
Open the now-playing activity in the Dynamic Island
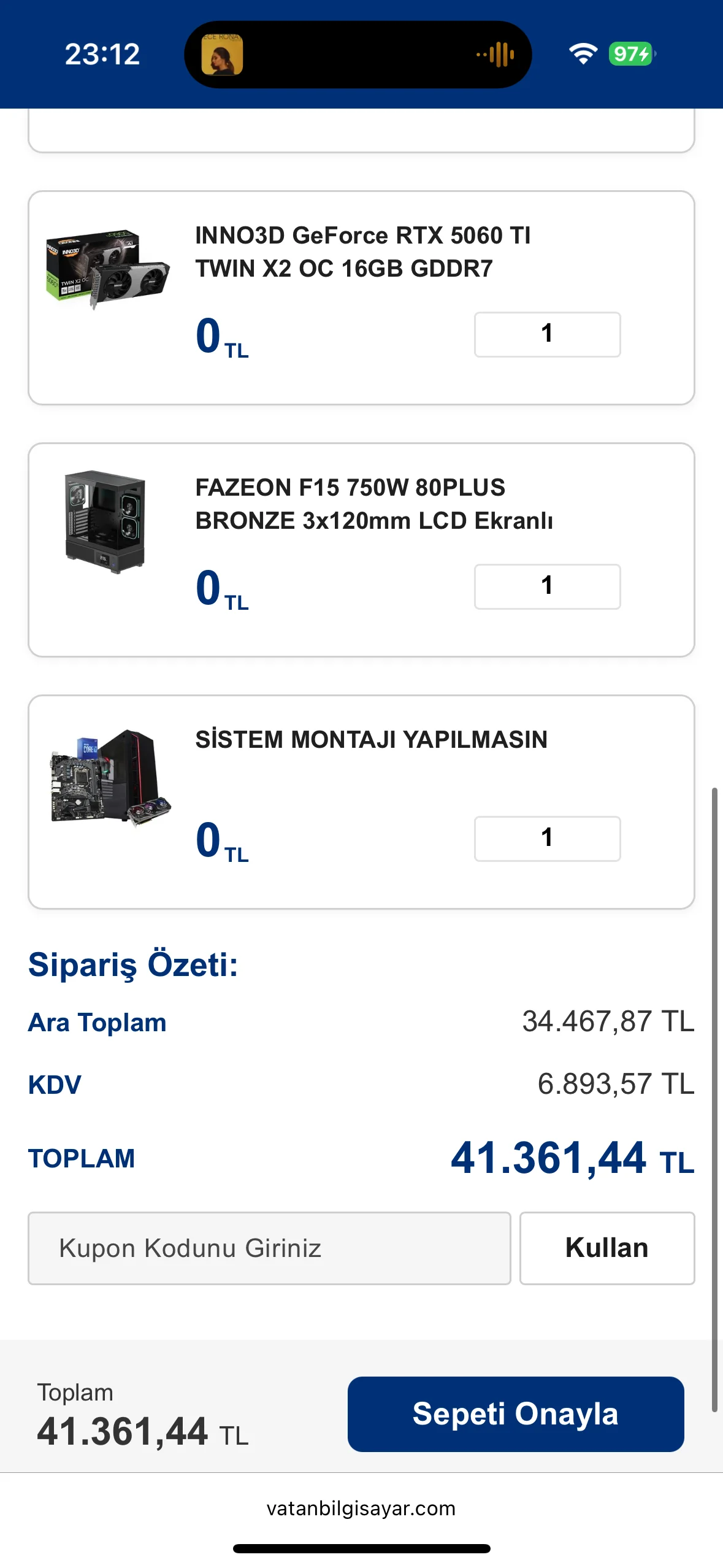[358, 55]
